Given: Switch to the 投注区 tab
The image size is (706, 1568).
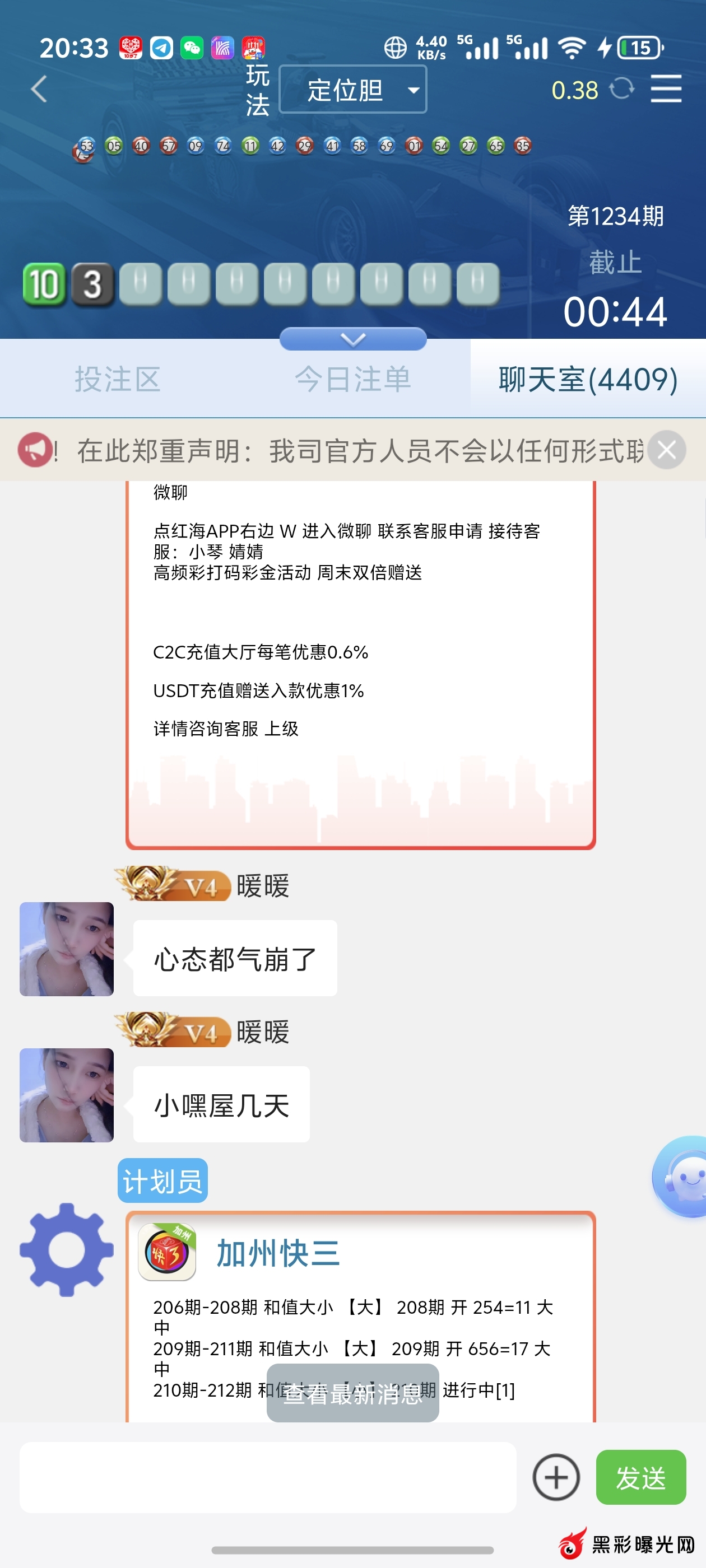Looking at the screenshot, I should [x=118, y=379].
